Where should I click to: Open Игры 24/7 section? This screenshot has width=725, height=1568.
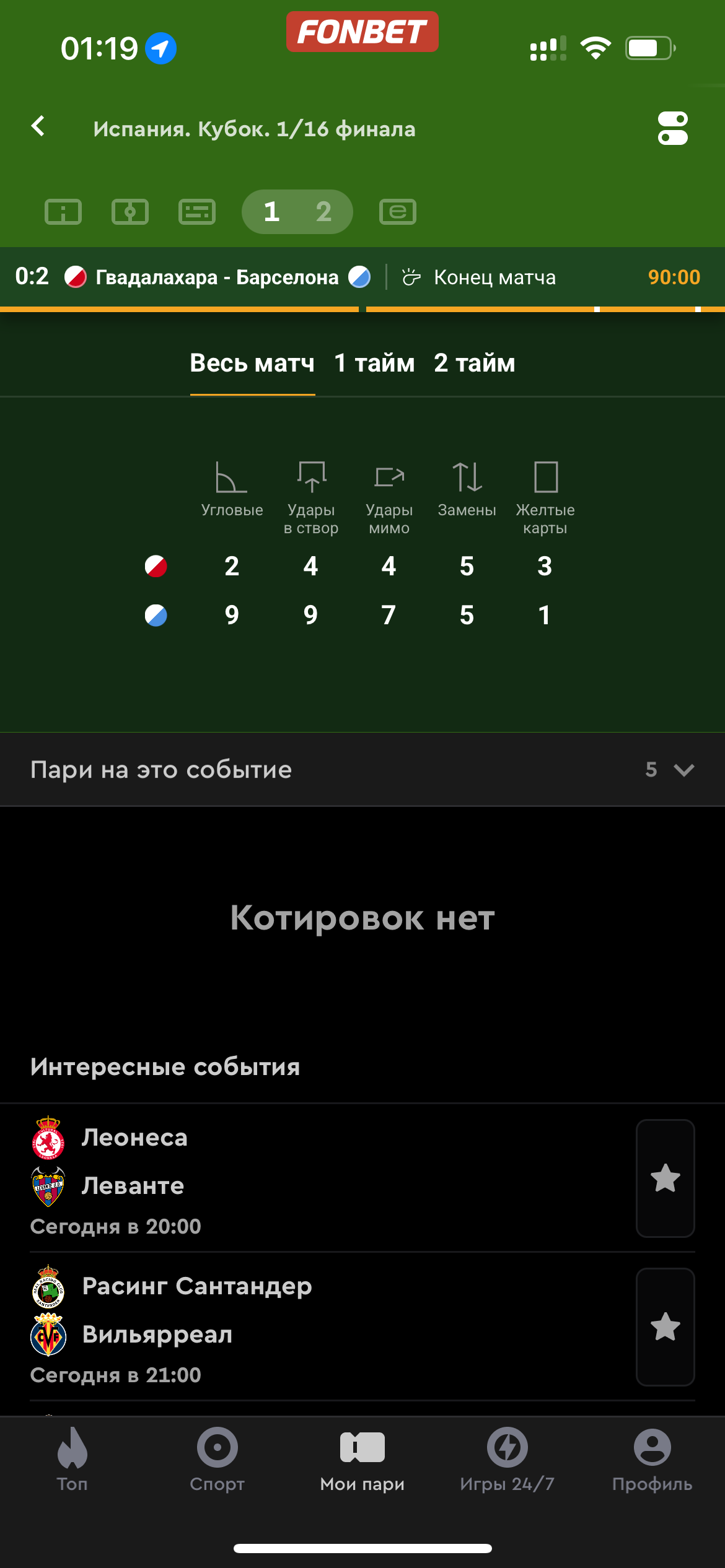point(507,1458)
